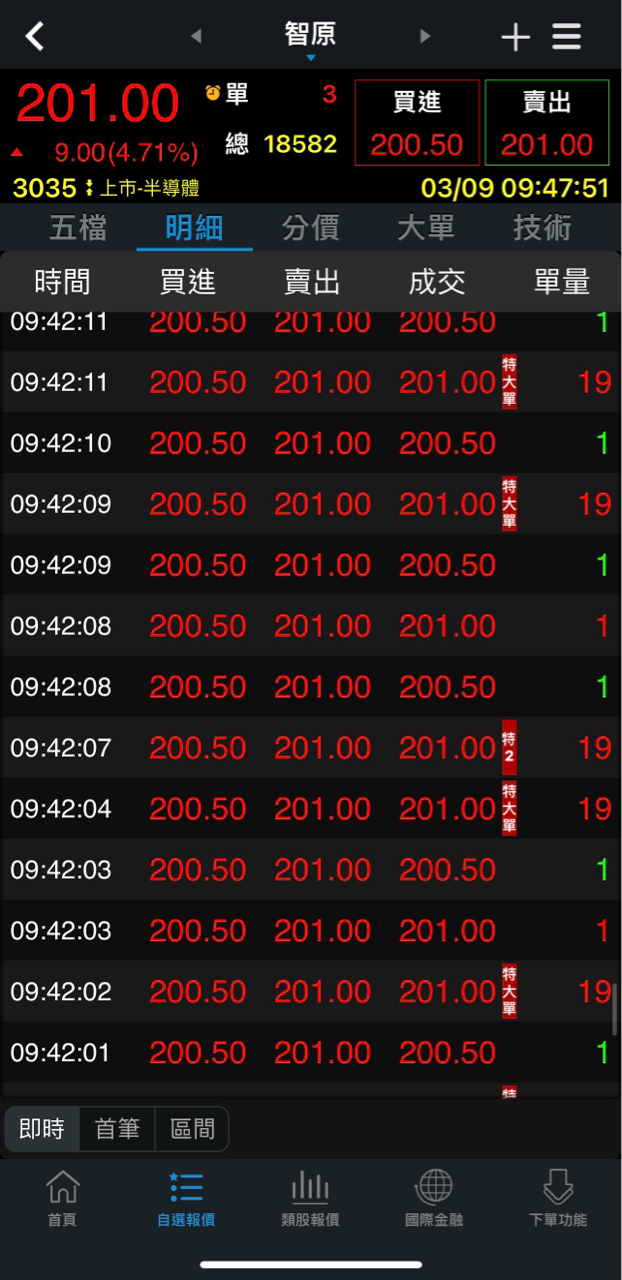Switch to the 區間 segment
622x1280 pixels.
[192, 1129]
